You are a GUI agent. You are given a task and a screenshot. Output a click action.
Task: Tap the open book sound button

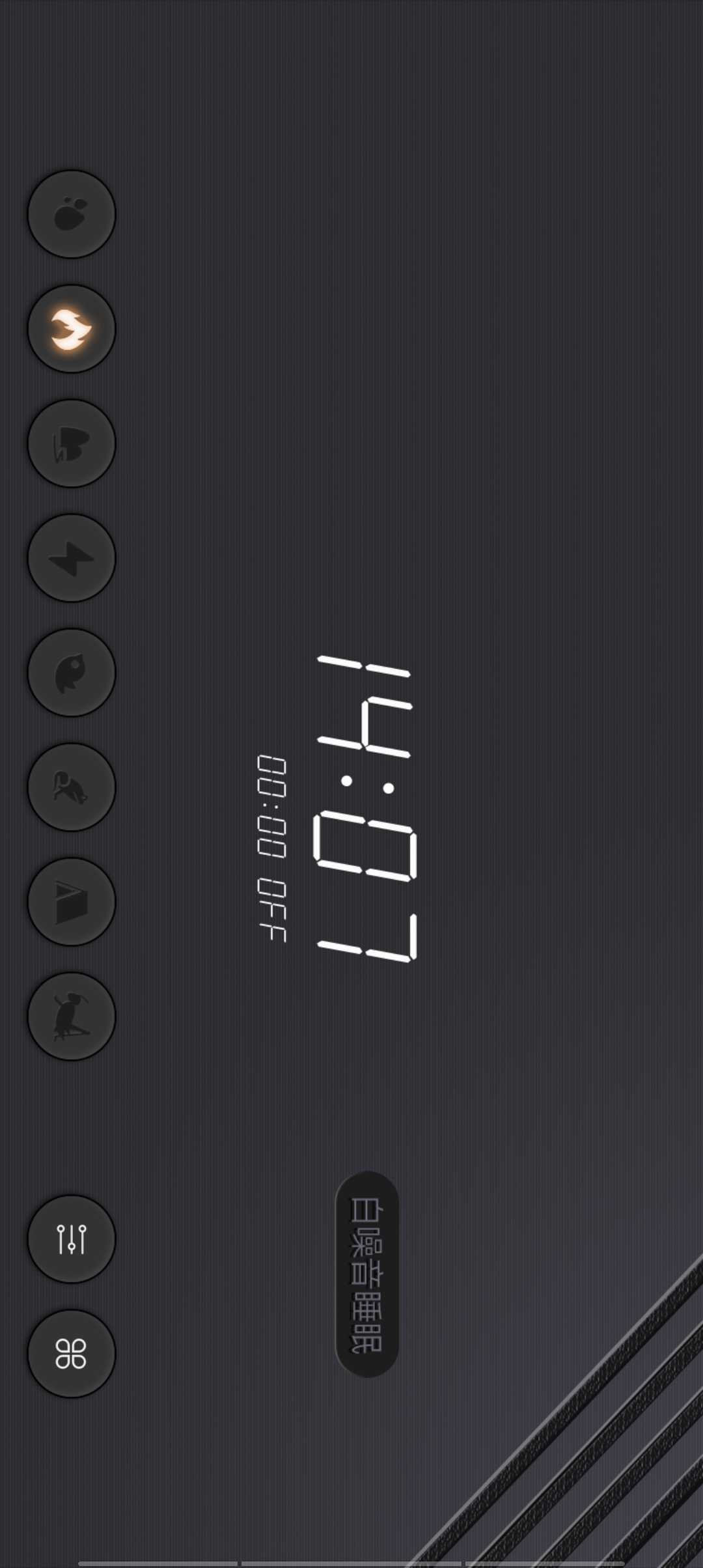tap(72, 902)
